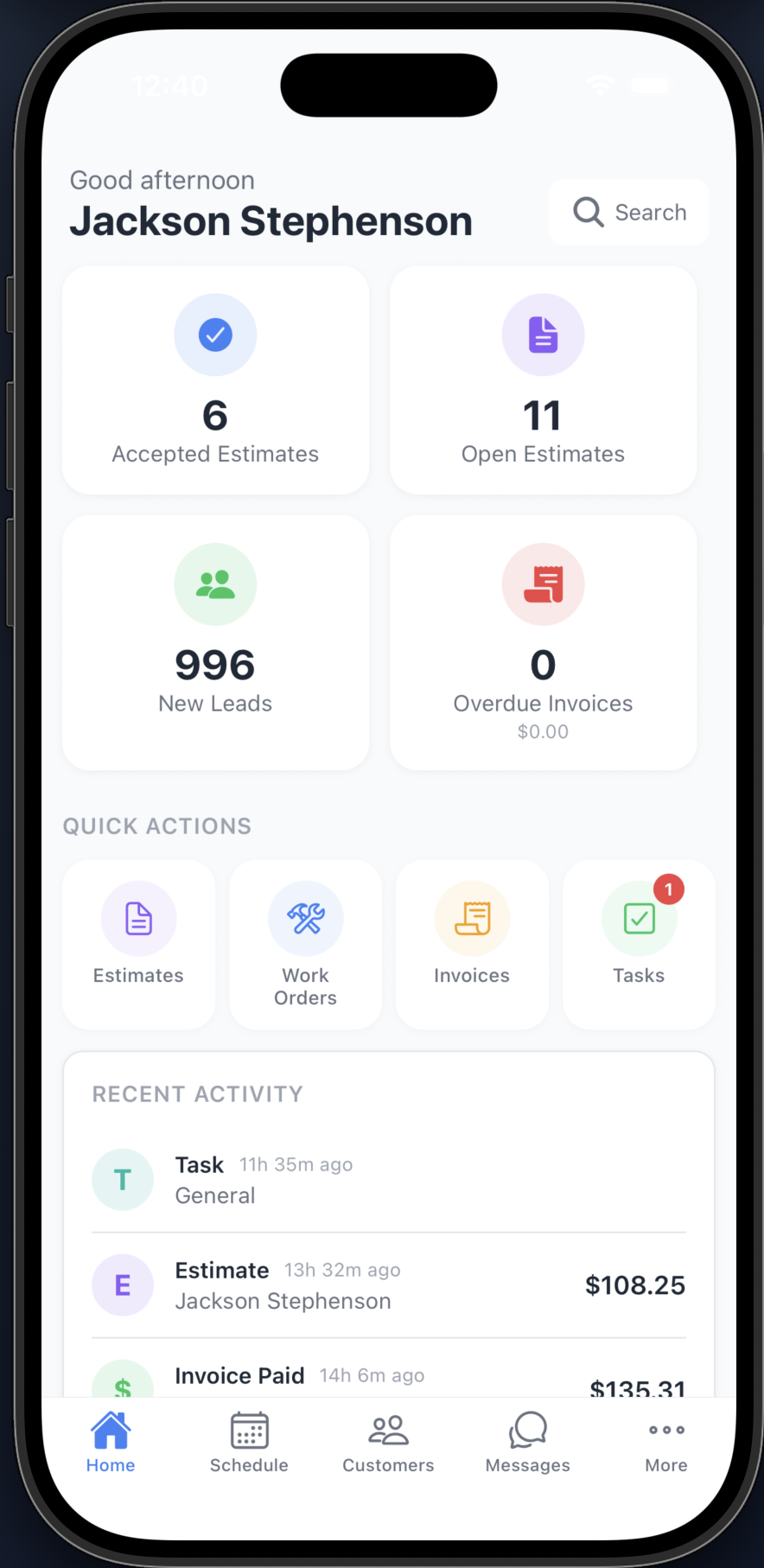The width and height of the screenshot is (764, 1568).
Task: Select the Estimates quick action icon
Action: click(x=138, y=918)
